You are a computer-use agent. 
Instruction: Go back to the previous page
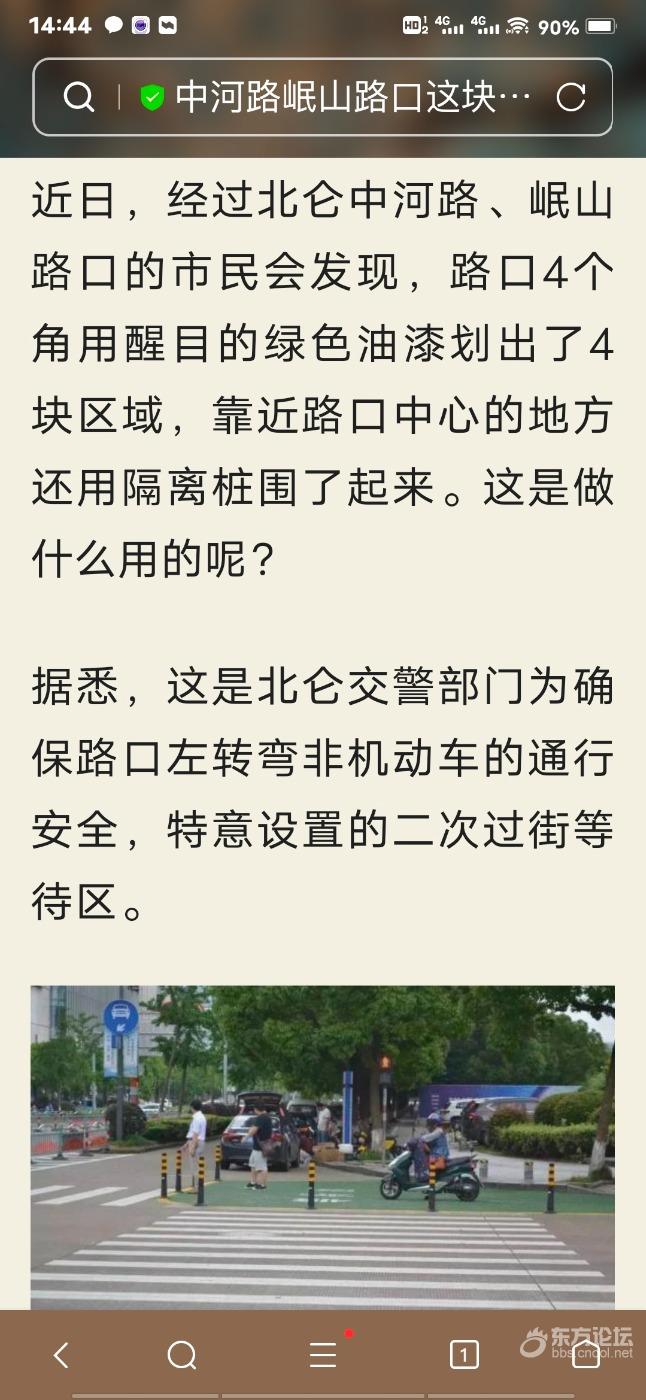[62, 1355]
